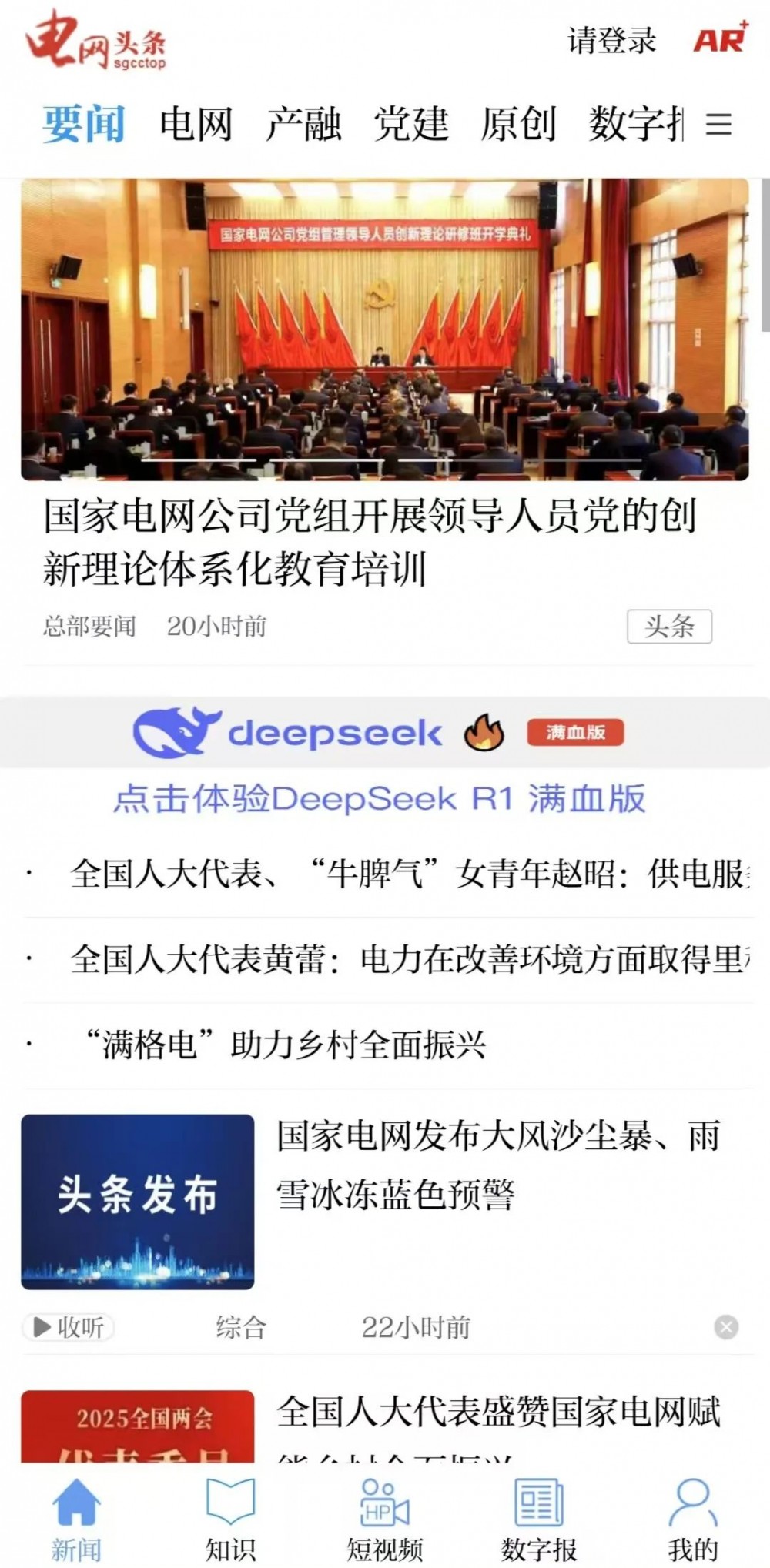The image size is (770, 1568).
Task: Open headline story about 党组 training
Action: [370, 542]
